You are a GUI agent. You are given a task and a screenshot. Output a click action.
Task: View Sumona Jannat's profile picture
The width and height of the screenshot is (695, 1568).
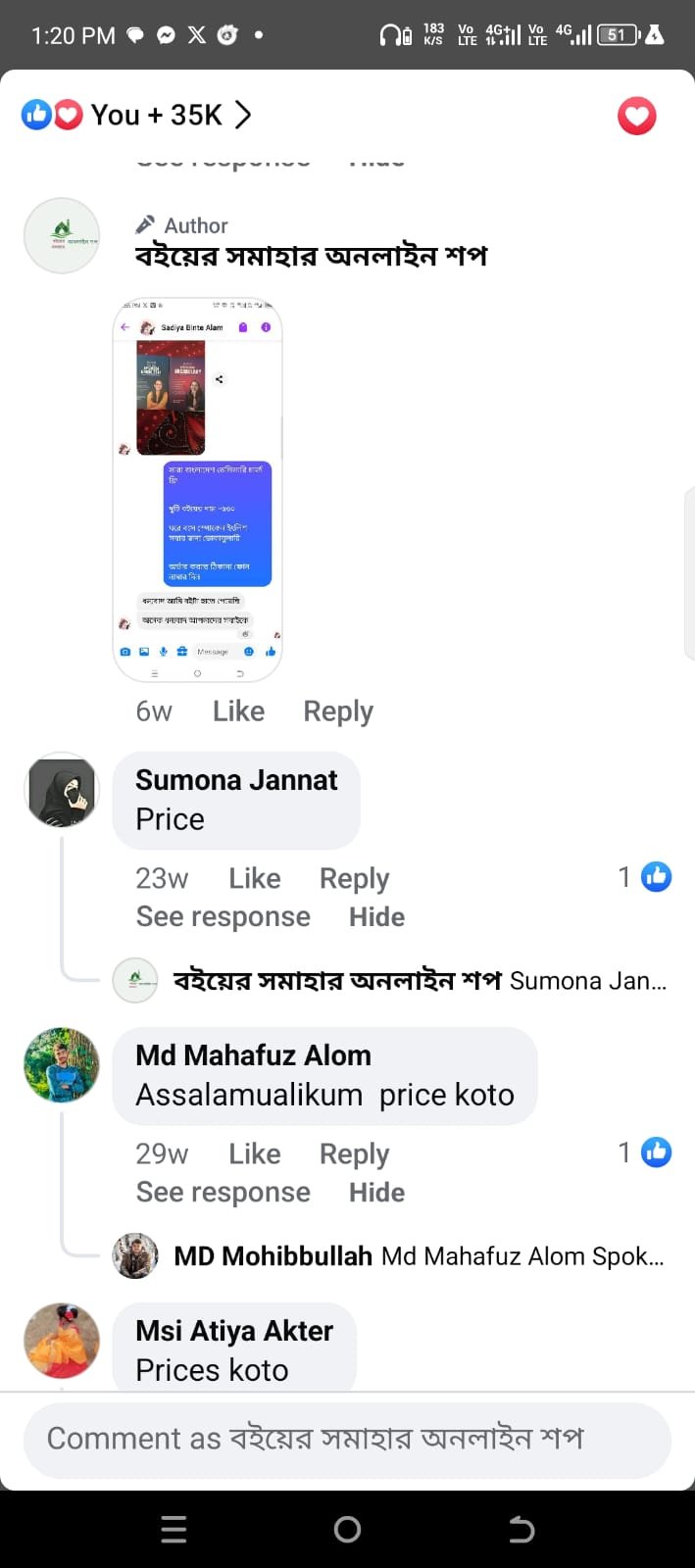[62, 790]
